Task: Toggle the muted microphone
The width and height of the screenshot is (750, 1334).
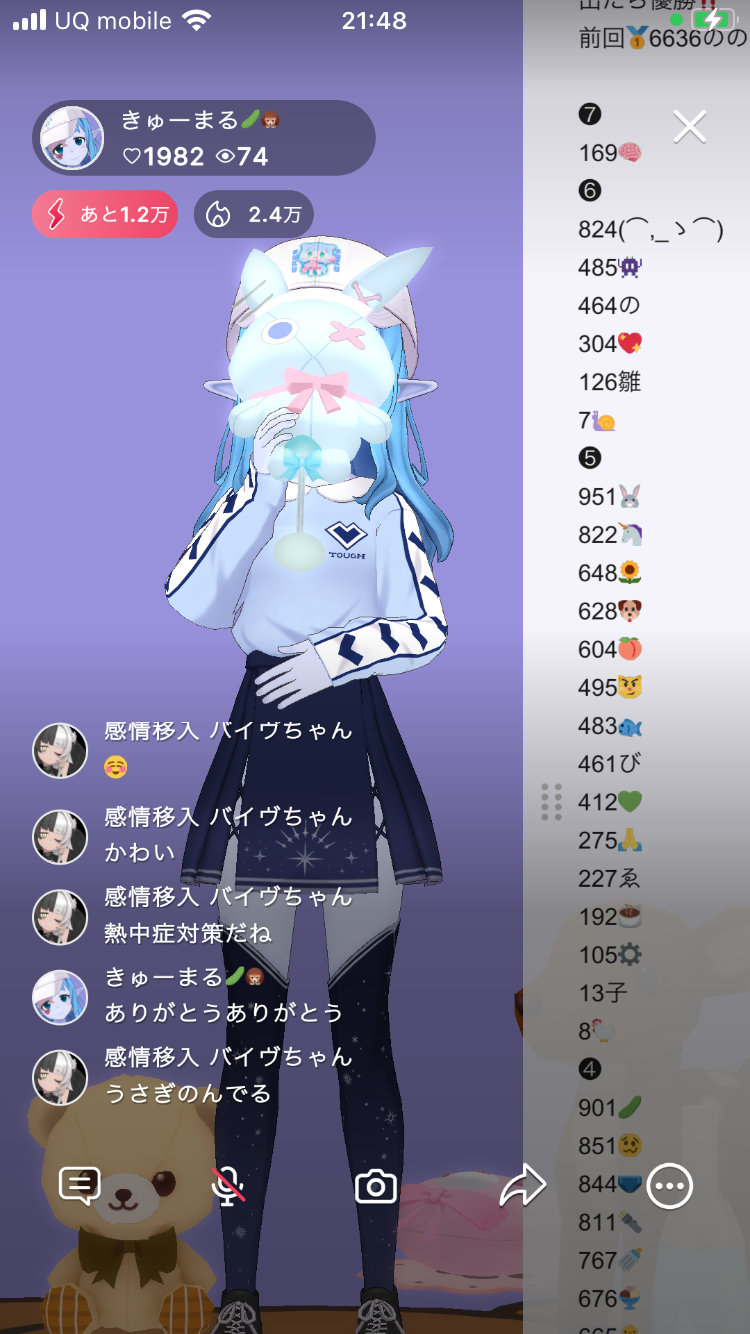Action: 229,1186
